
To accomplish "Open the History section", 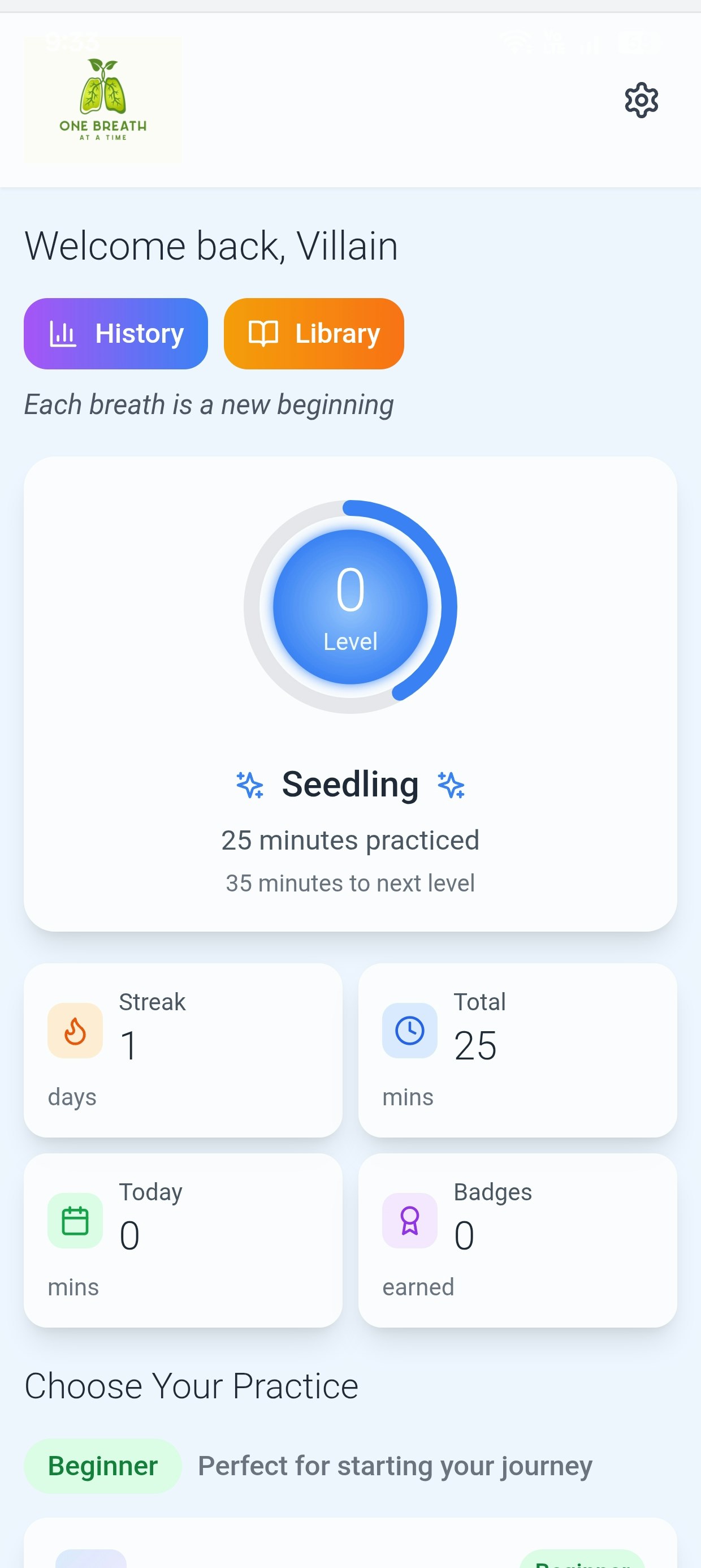I will [x=116, y=334].
